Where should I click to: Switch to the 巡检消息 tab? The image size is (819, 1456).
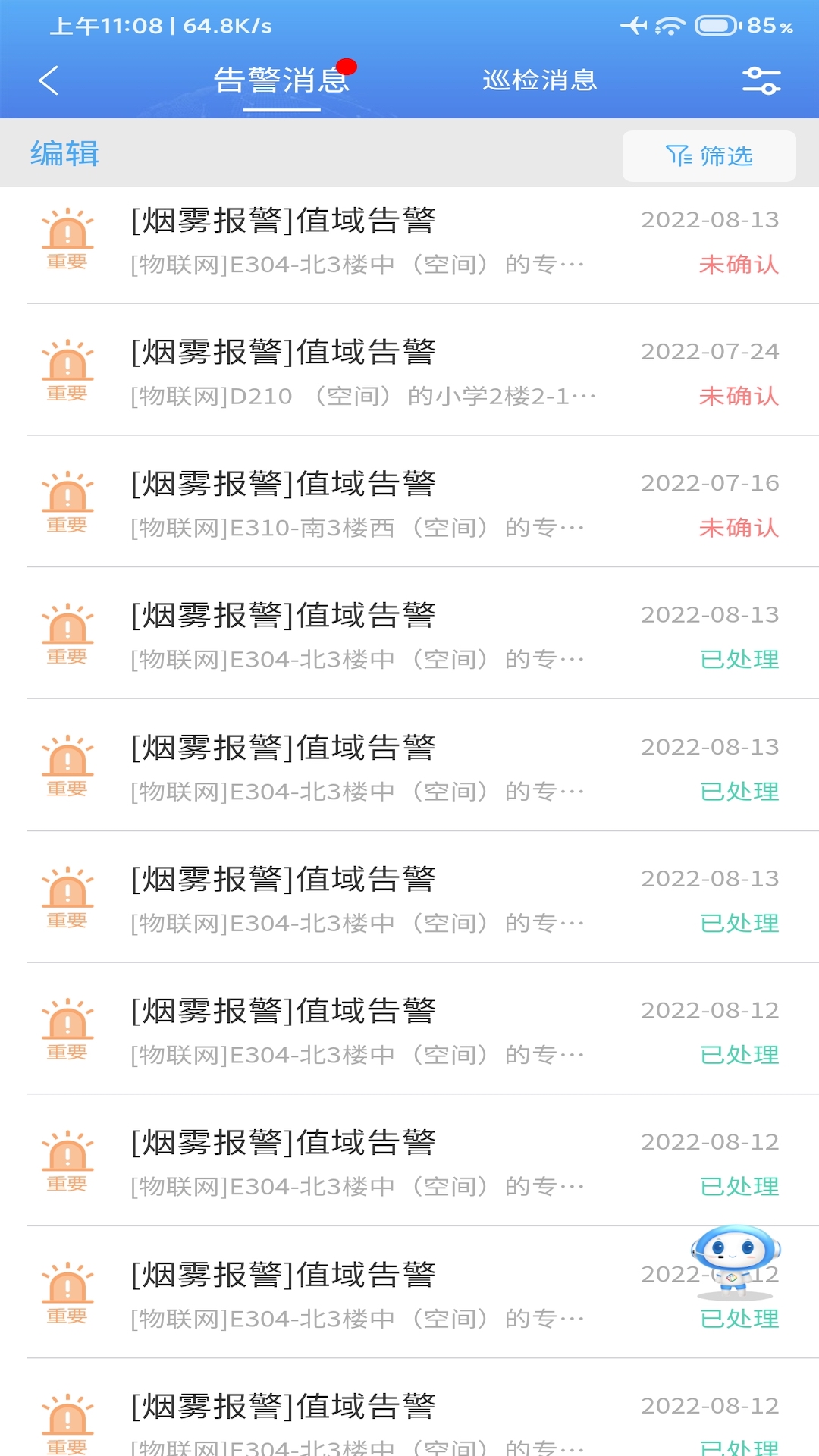pos(539,80)
